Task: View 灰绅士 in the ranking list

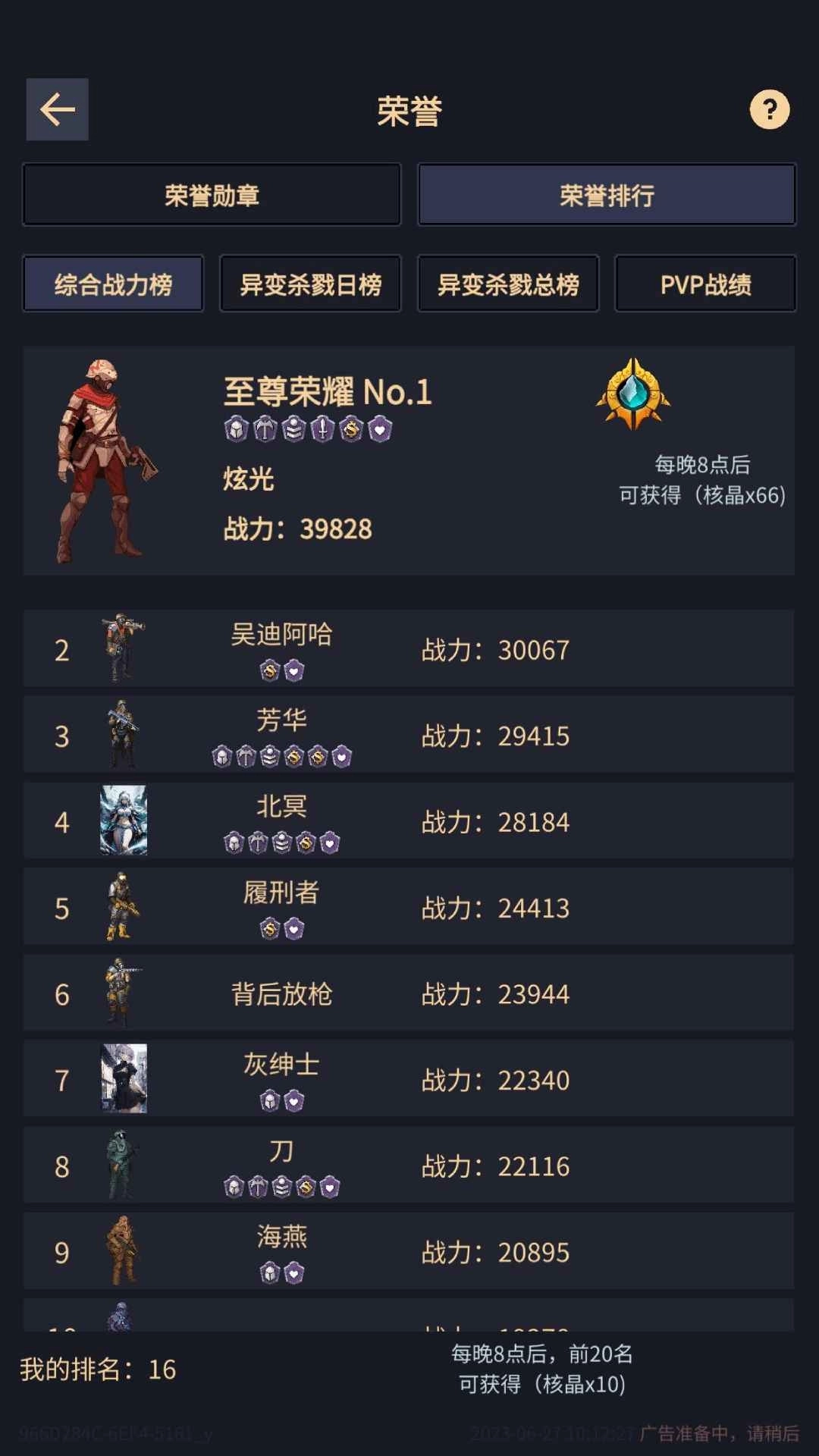Action: [409, 1079]
